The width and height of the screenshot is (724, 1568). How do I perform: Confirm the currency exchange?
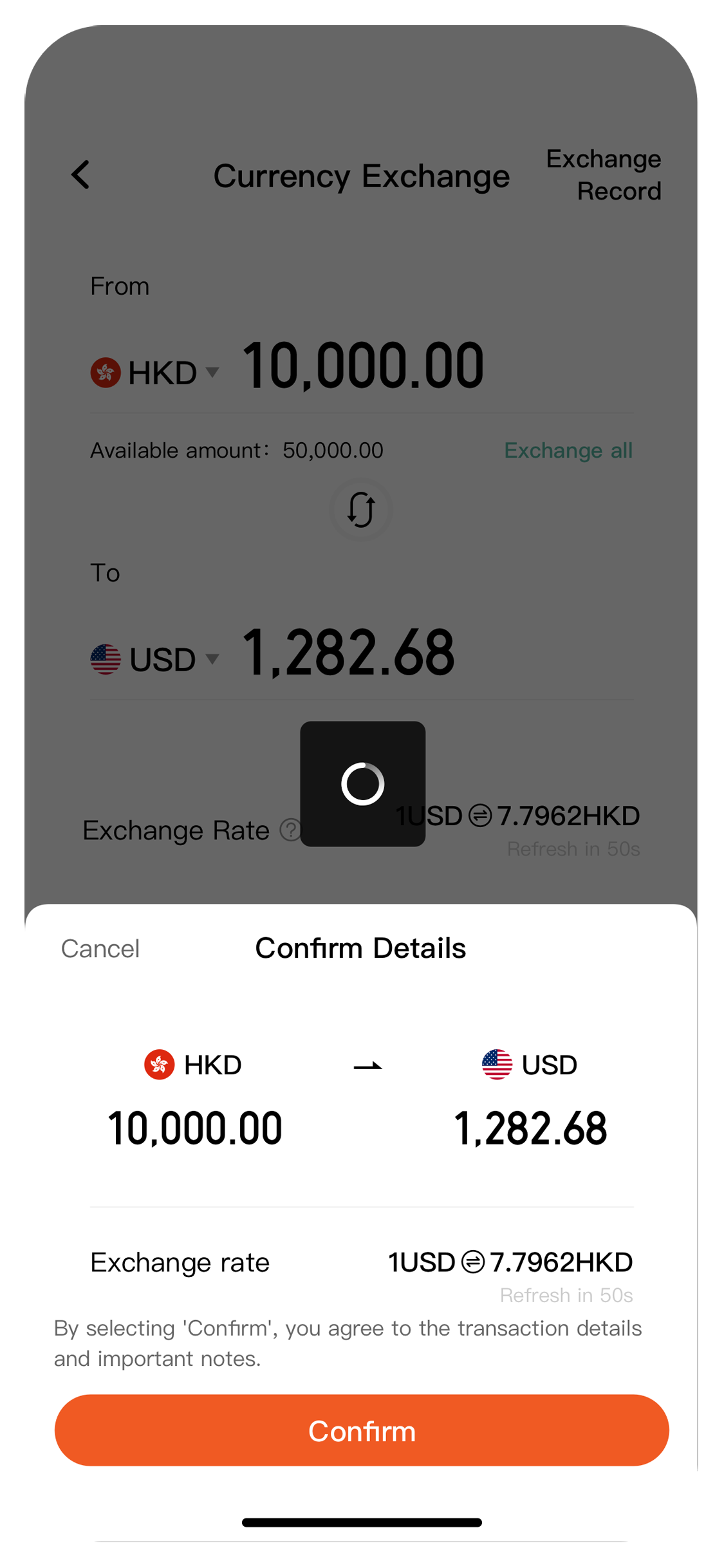362,1431
